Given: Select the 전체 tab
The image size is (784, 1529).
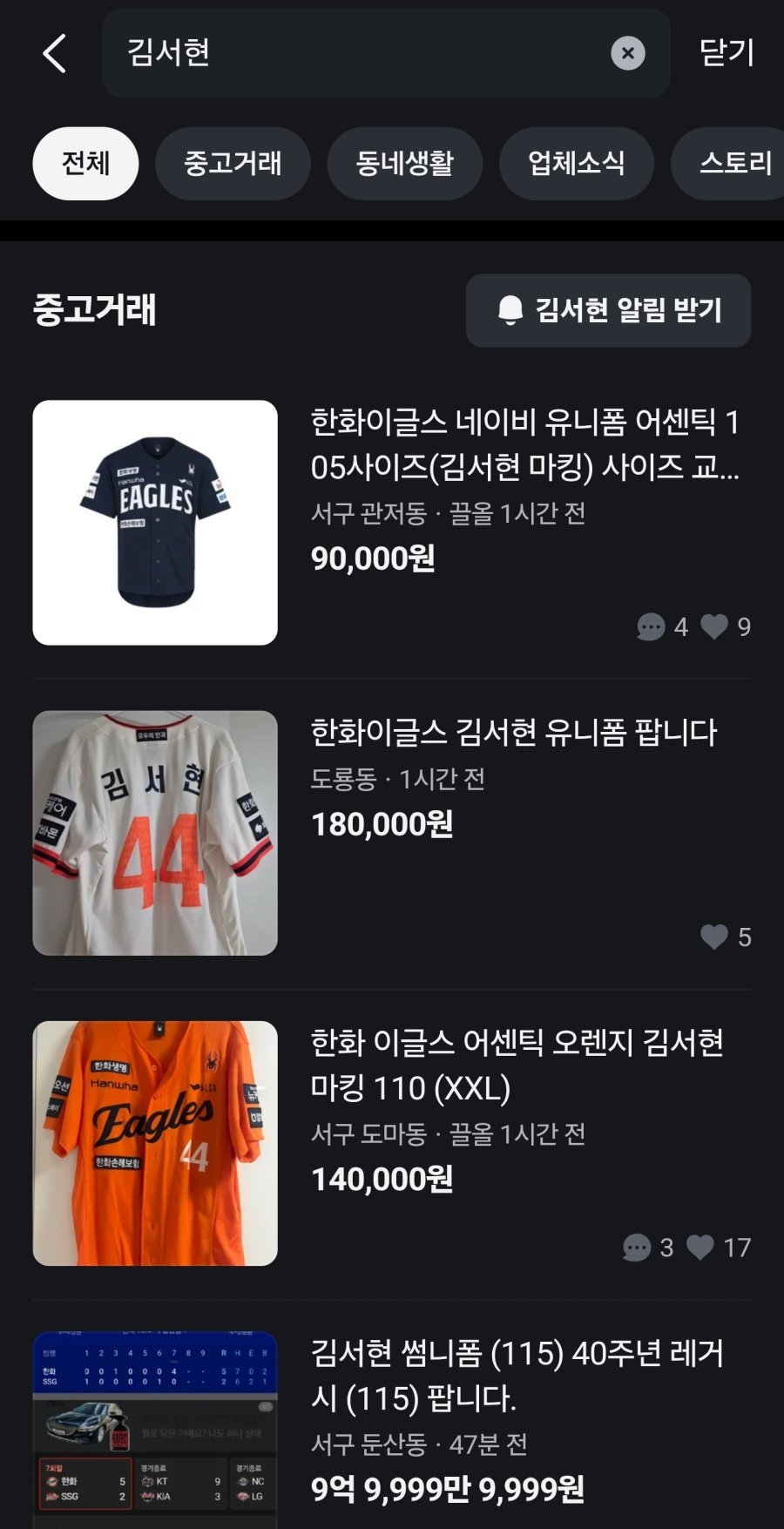Looking at the screenshot, I should tap(85, 164).
